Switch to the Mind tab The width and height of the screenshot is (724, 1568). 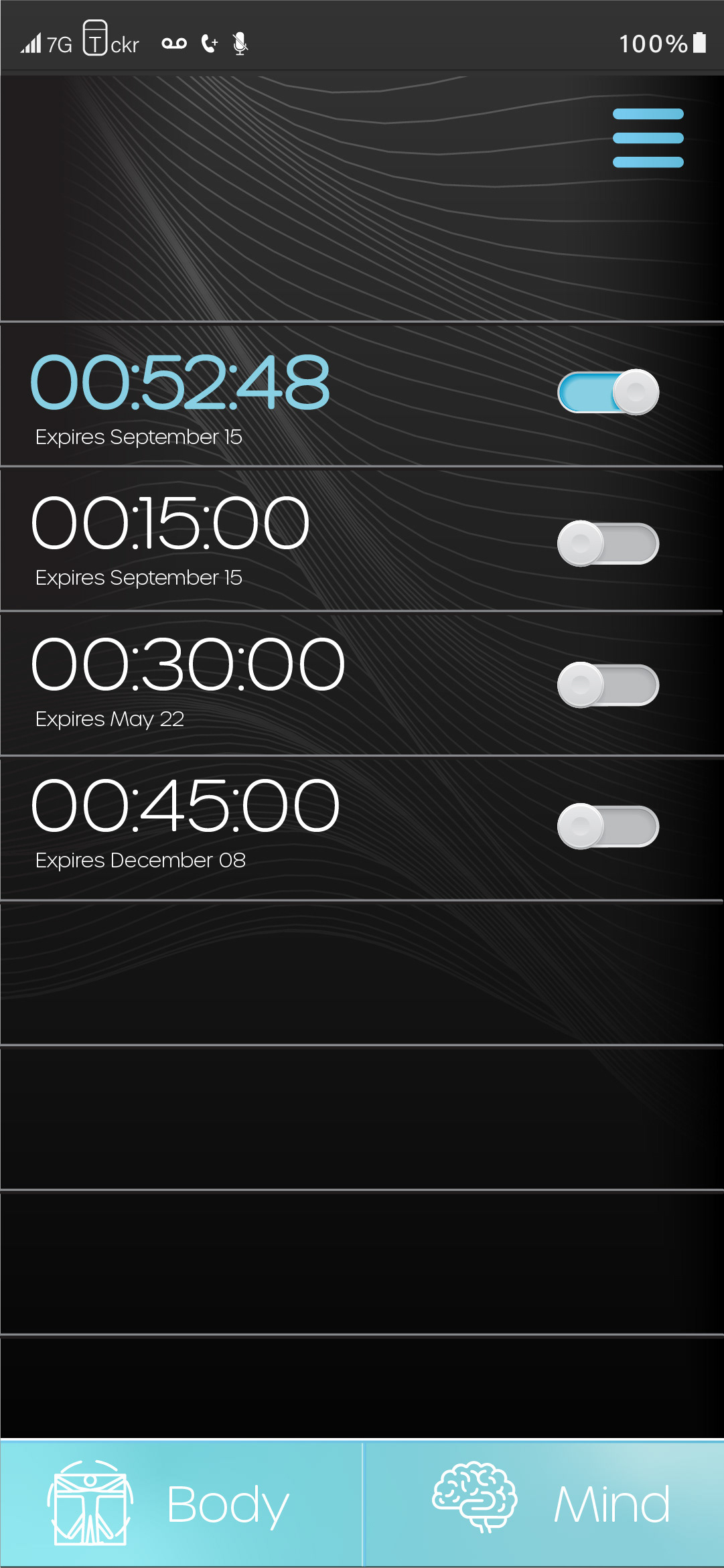pos(544,1504)
